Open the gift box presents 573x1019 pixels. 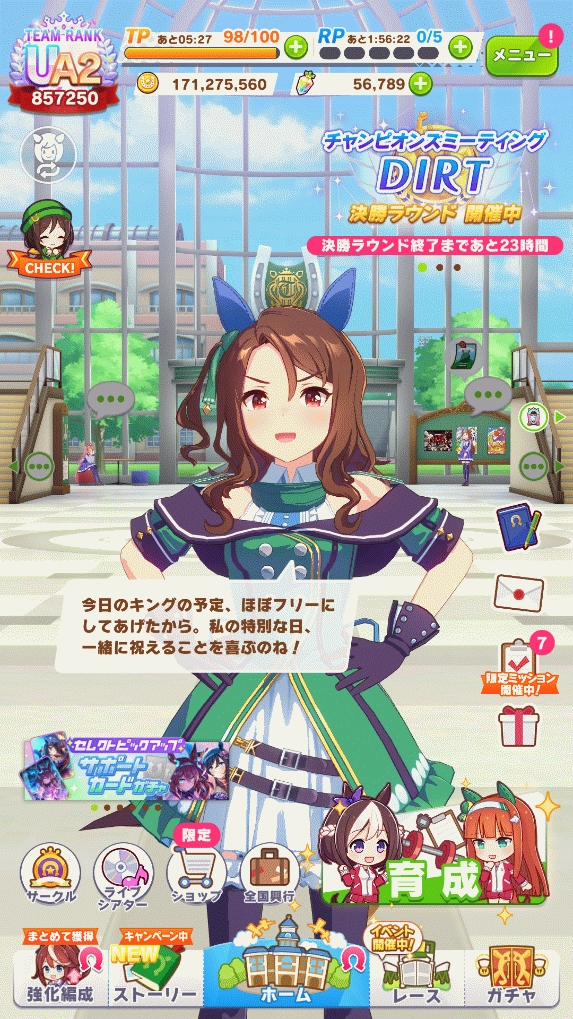(518, 727)
